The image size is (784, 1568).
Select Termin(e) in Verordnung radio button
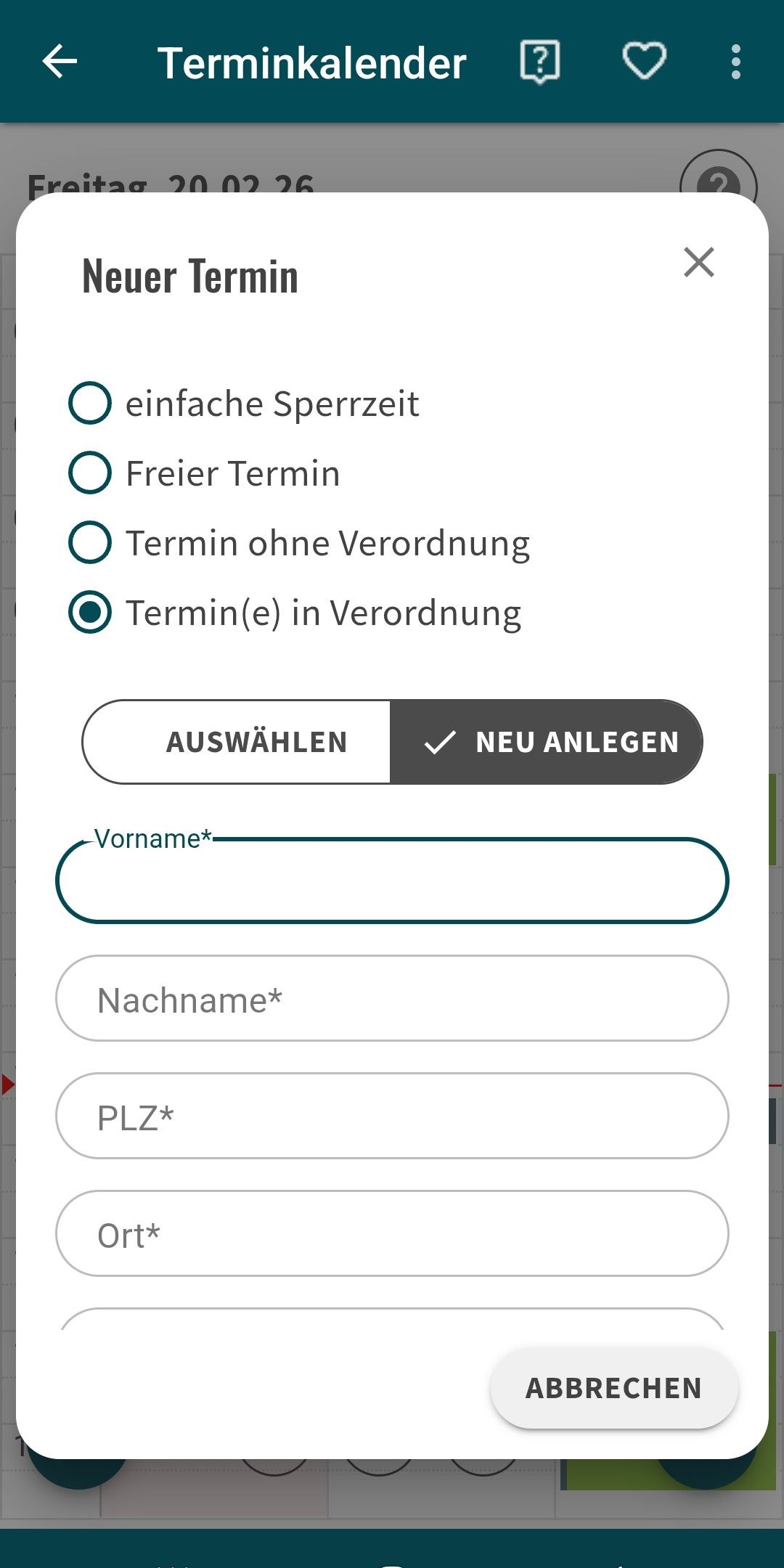click(90, 612)
